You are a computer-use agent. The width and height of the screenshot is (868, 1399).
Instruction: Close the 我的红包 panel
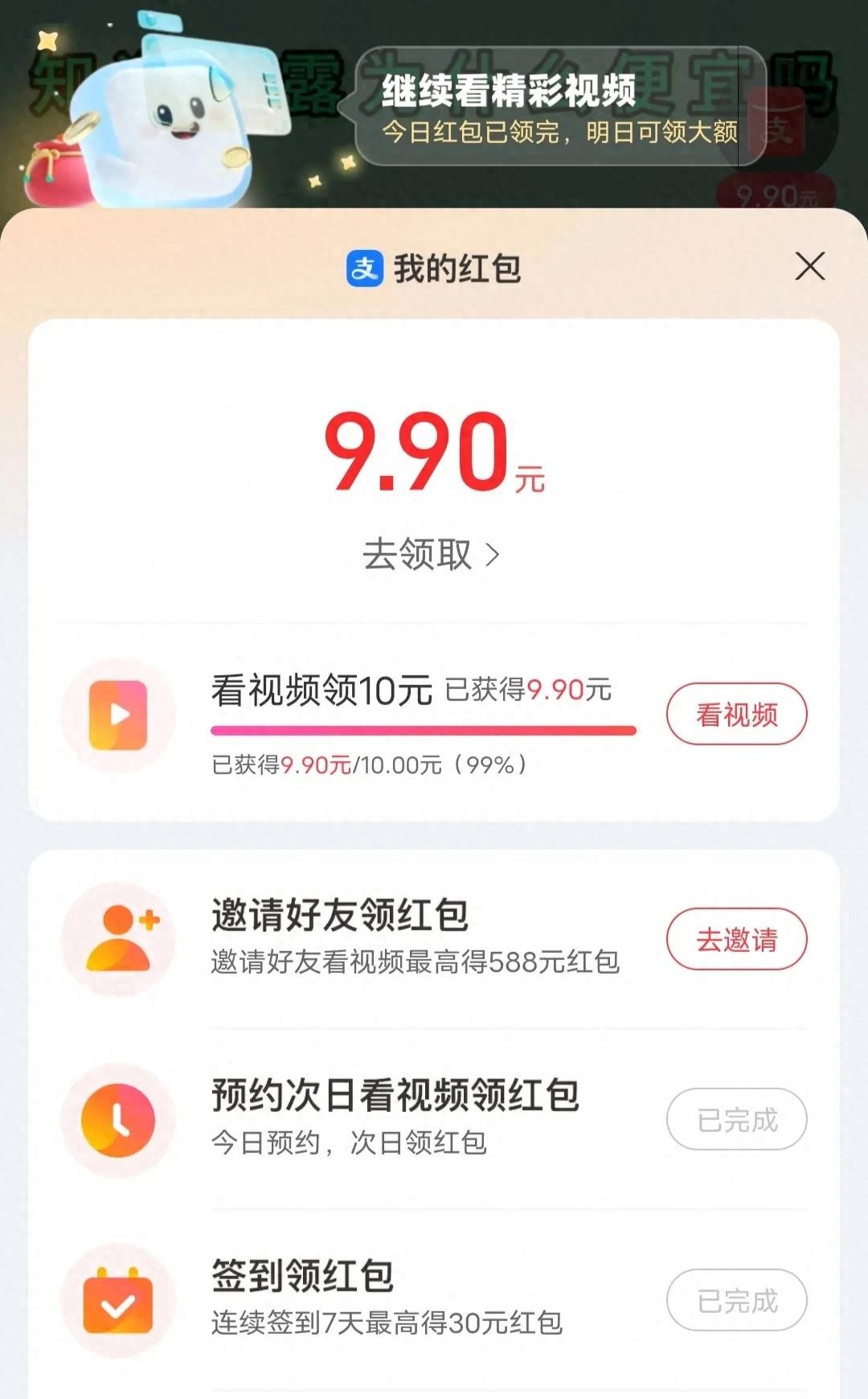(809, 266)
